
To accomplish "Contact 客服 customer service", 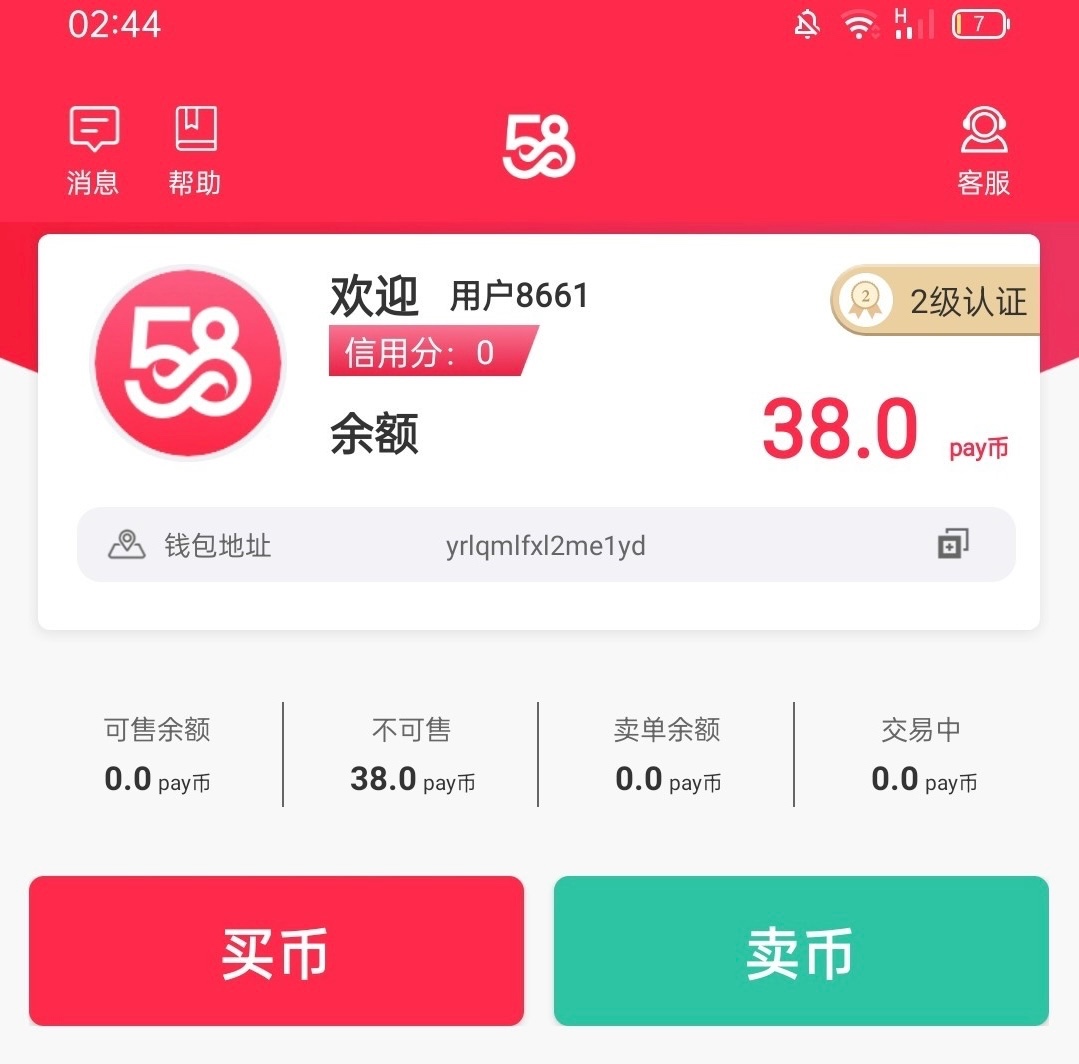I will (984, 150).
